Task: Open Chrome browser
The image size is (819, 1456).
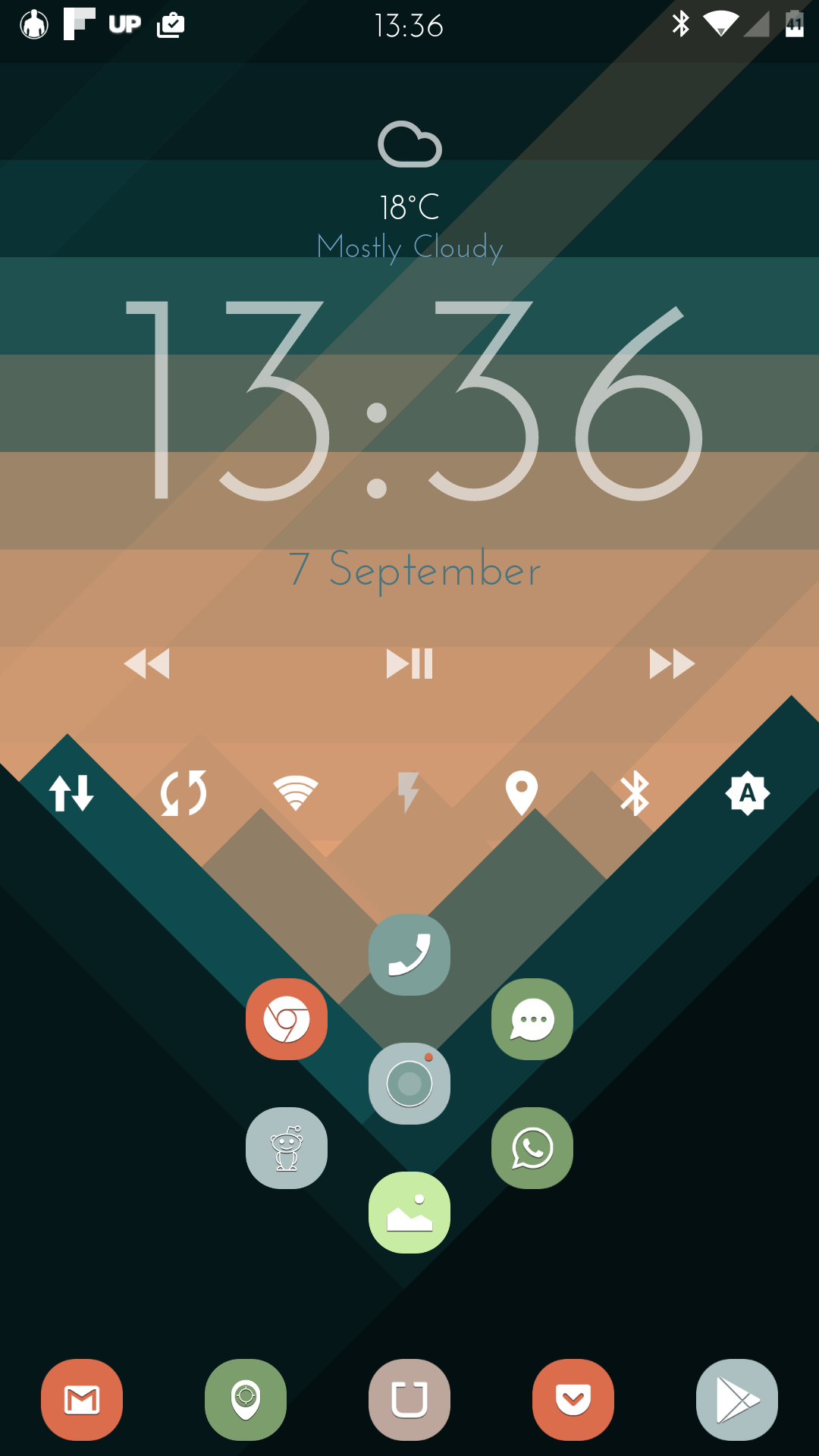Action: [286, 1019]
